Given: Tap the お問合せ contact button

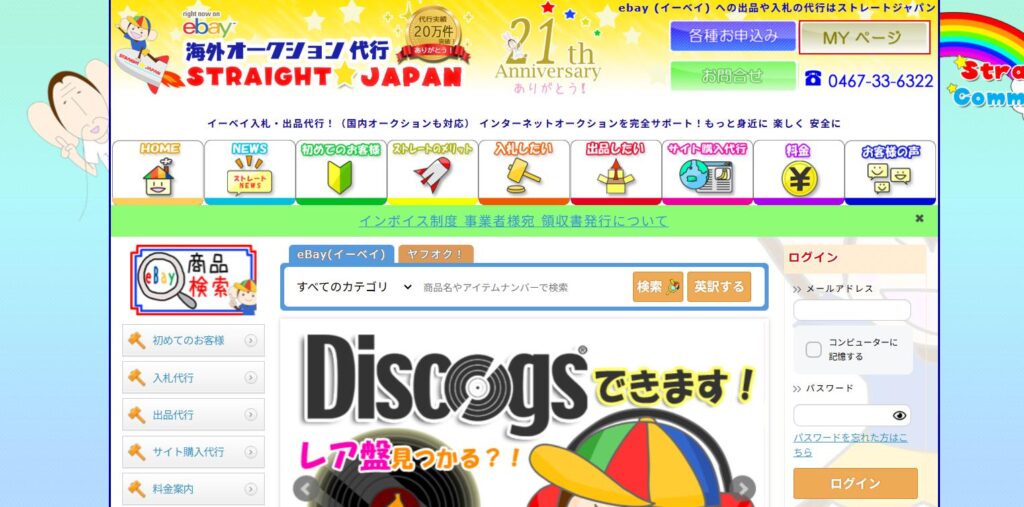Looking at the screenshot, I should tap(733, 76).
